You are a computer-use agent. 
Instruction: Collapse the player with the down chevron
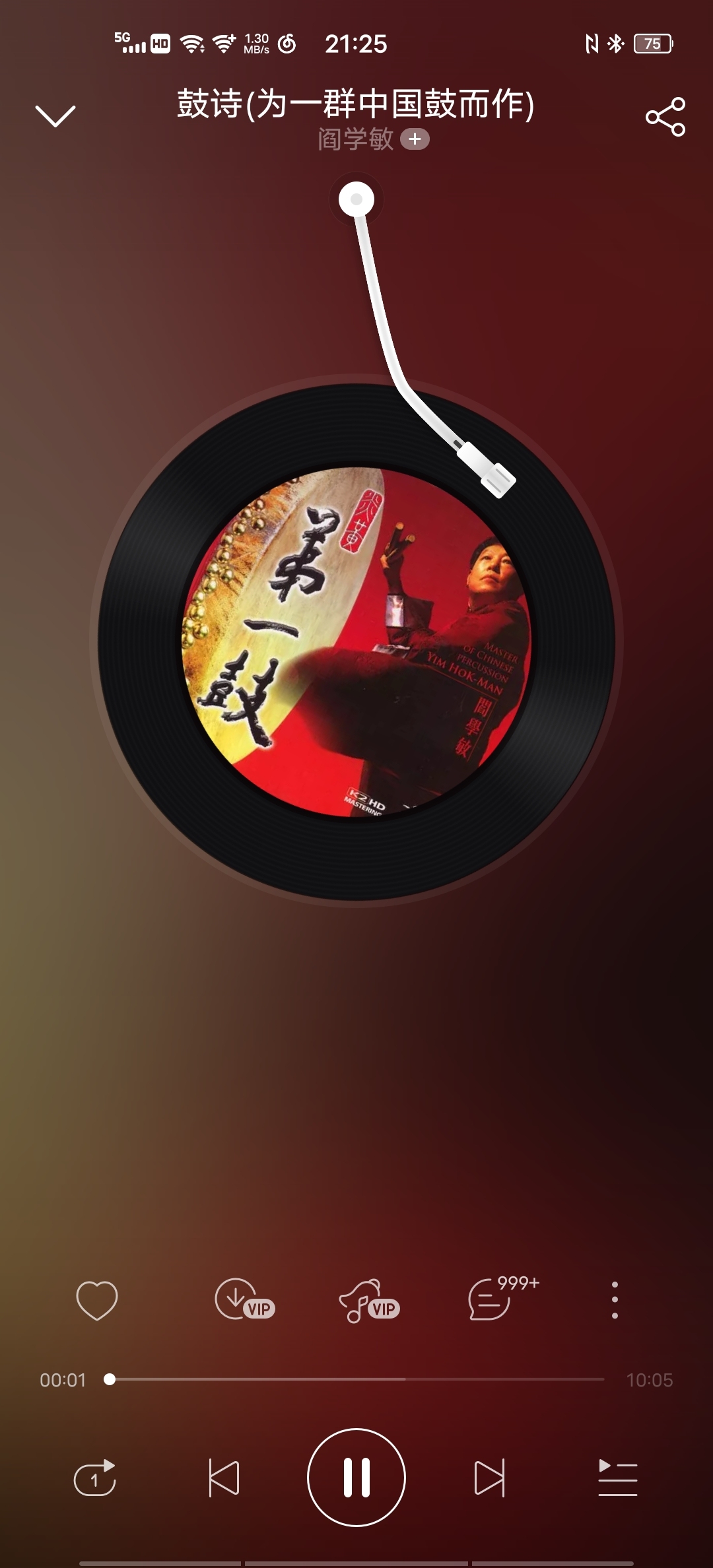click(55, 115)
